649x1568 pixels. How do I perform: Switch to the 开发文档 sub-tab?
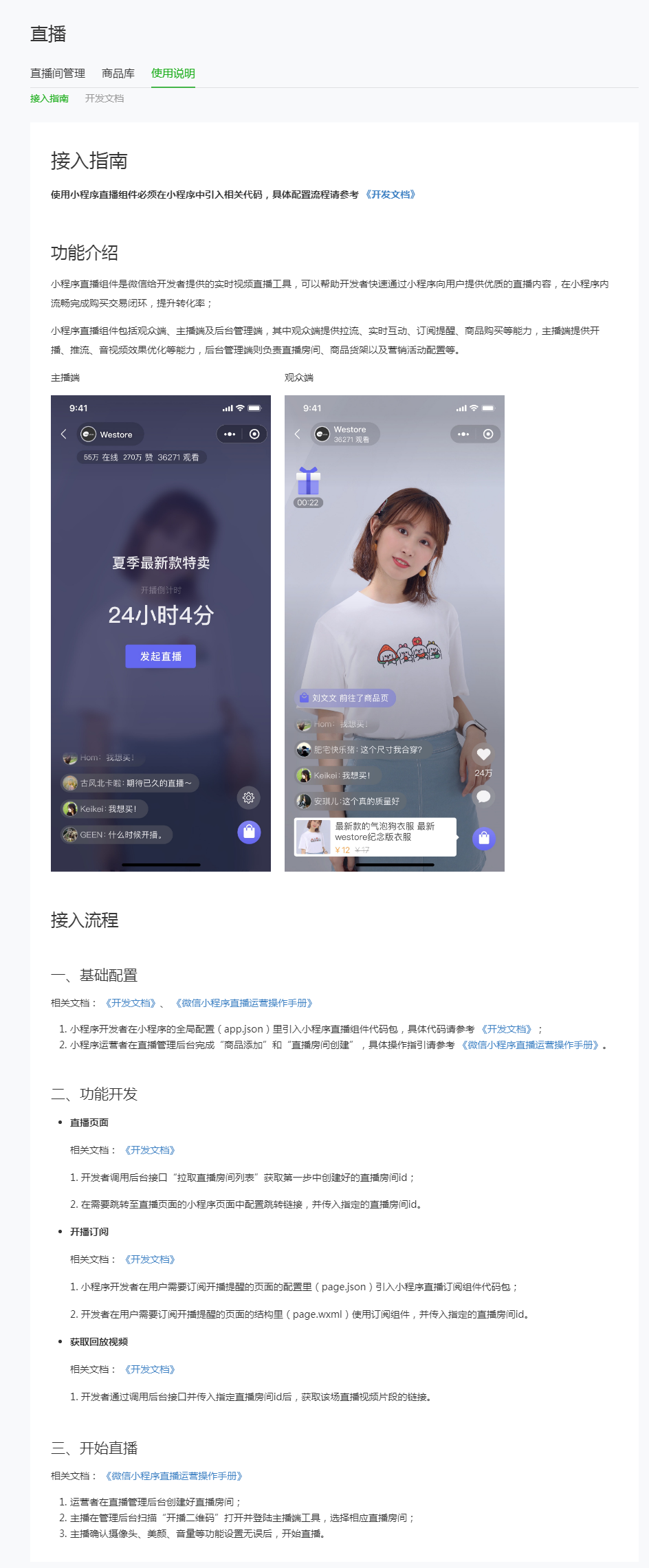click(104, 98)
